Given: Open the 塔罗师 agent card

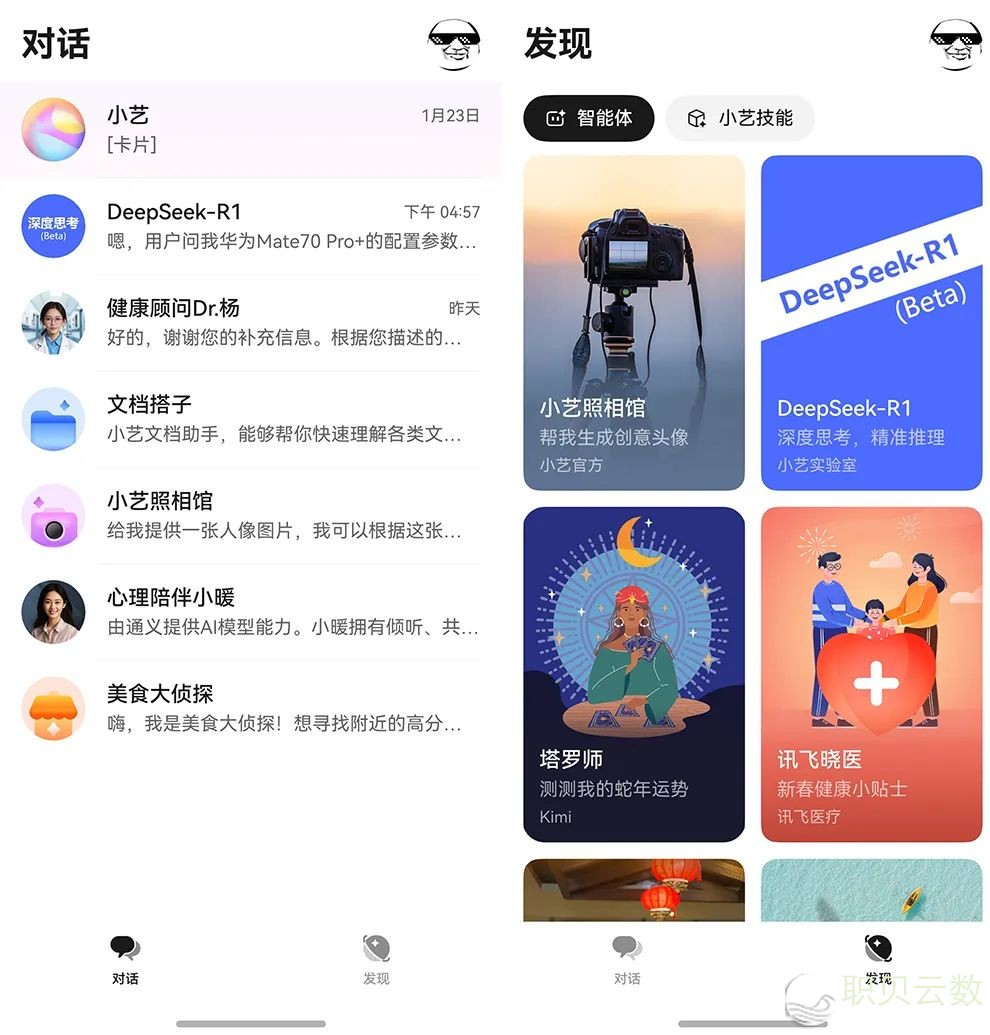Looking at the screenshot, I should click(634, 674).
